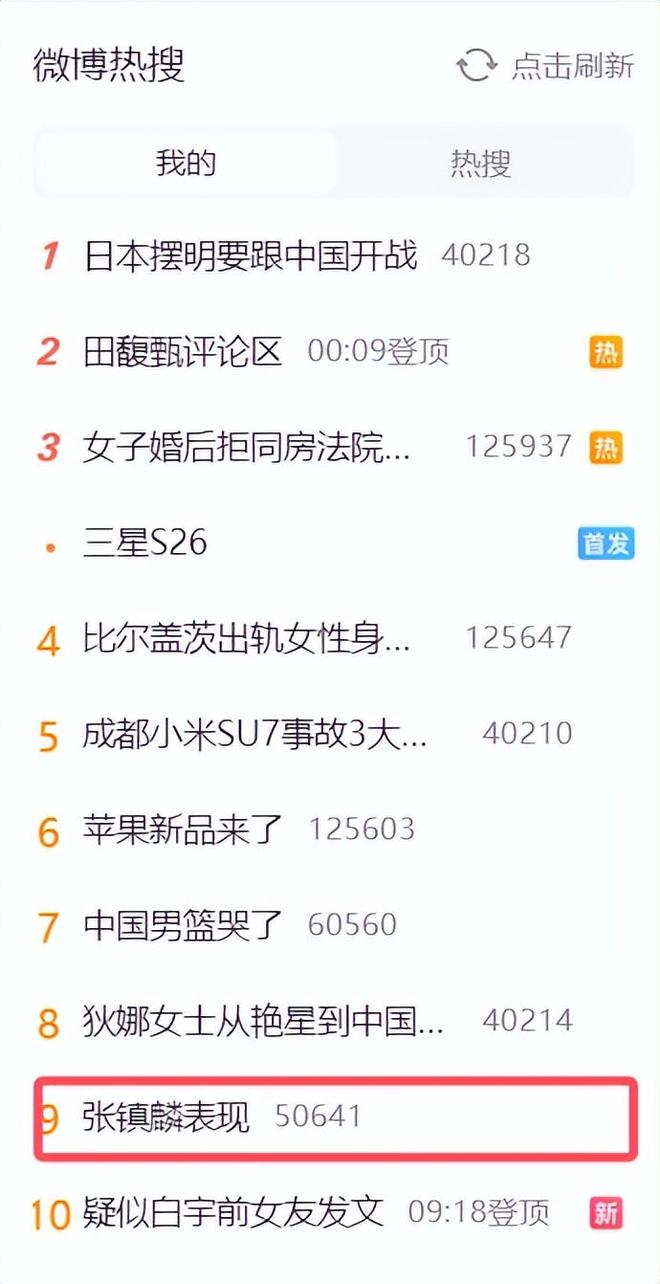Switch to the 热搜 tab
This screenshot has height=1284, width=660.
[481, 163]
